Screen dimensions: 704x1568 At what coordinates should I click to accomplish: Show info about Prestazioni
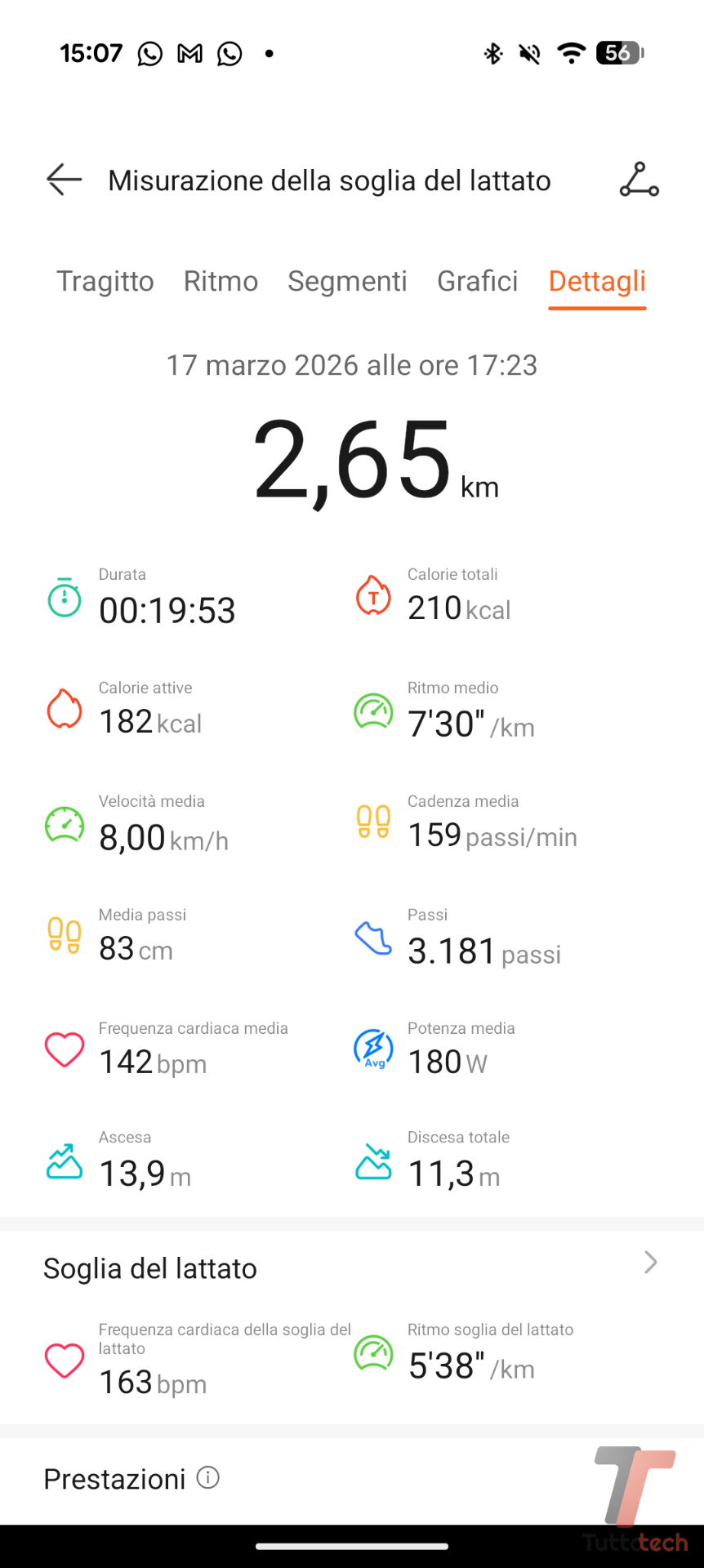(x=208, y=1477)
